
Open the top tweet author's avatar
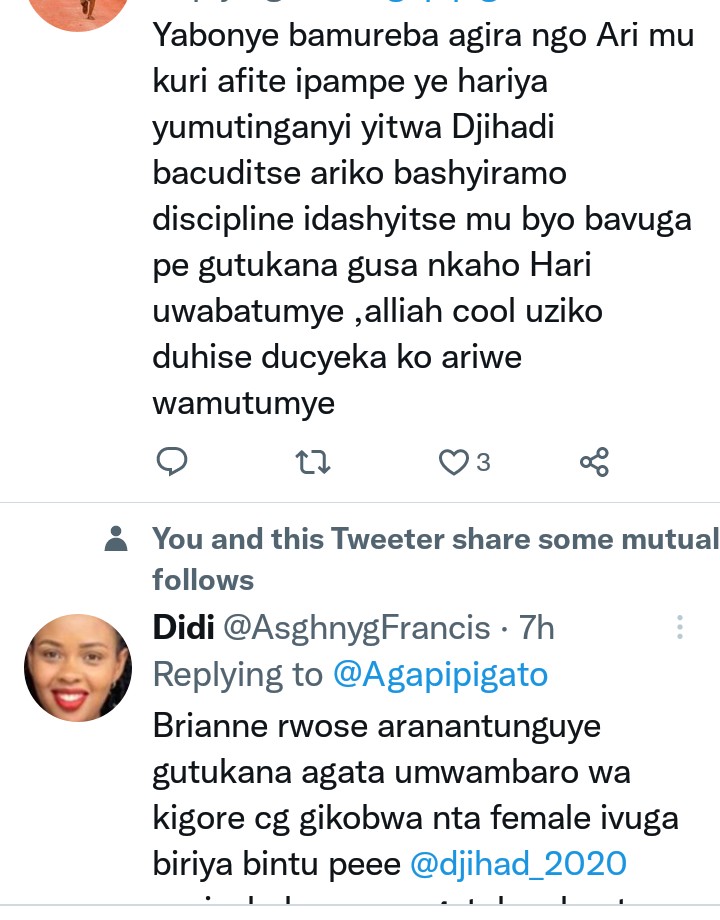(x=78, y=12)
